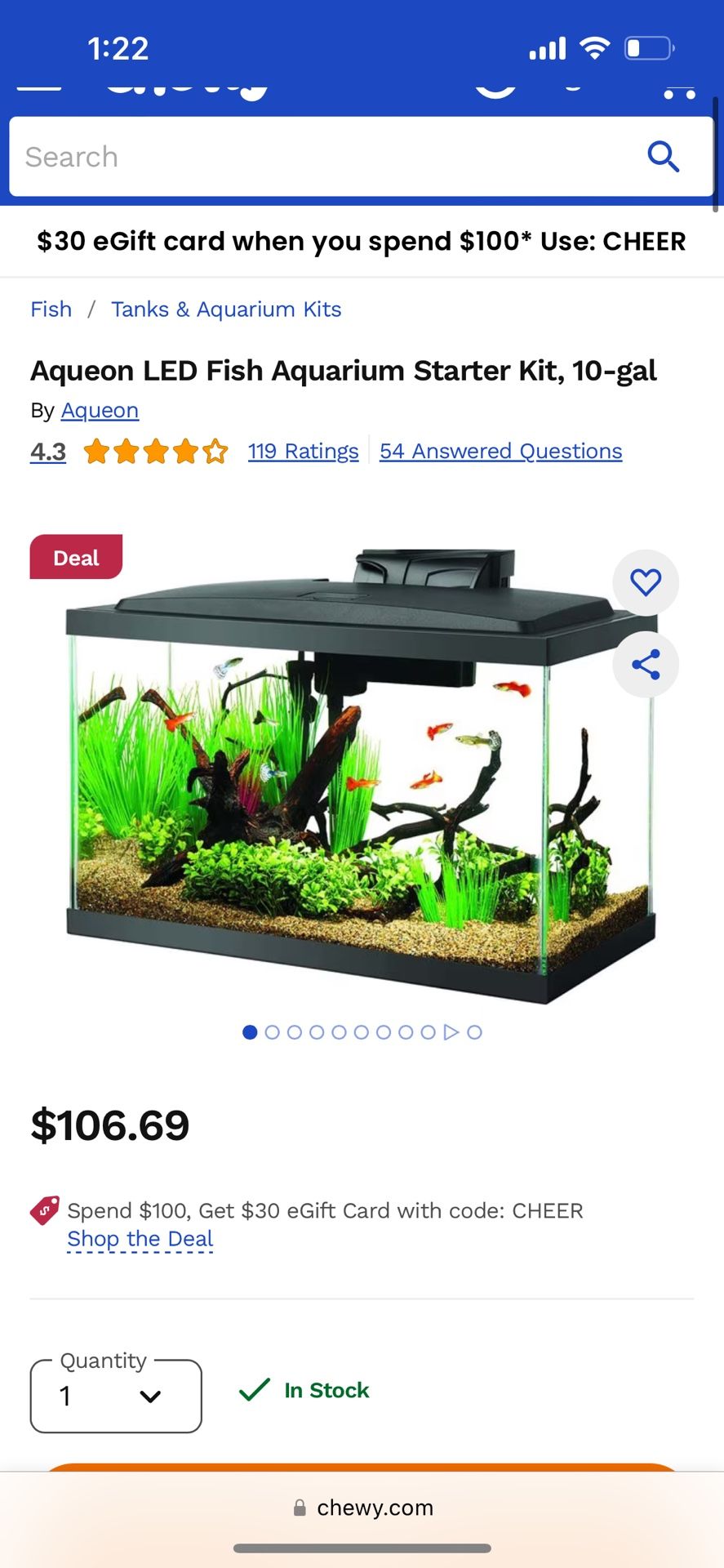Open the Shop the Deal link
724x1568 pixels.
[x=140, y=1239]
